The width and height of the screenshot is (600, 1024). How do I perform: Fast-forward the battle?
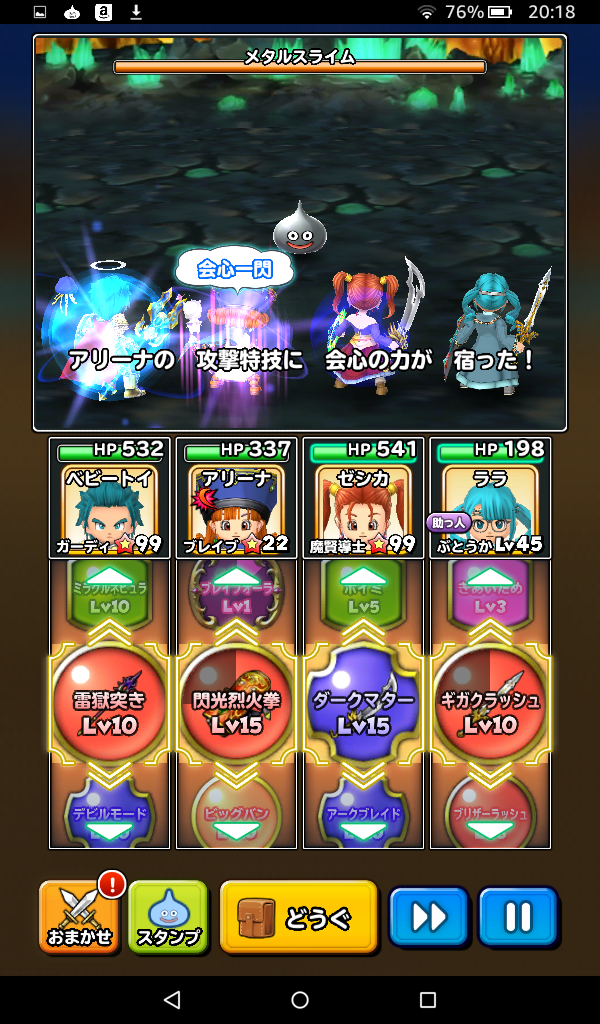coord(428,917)
